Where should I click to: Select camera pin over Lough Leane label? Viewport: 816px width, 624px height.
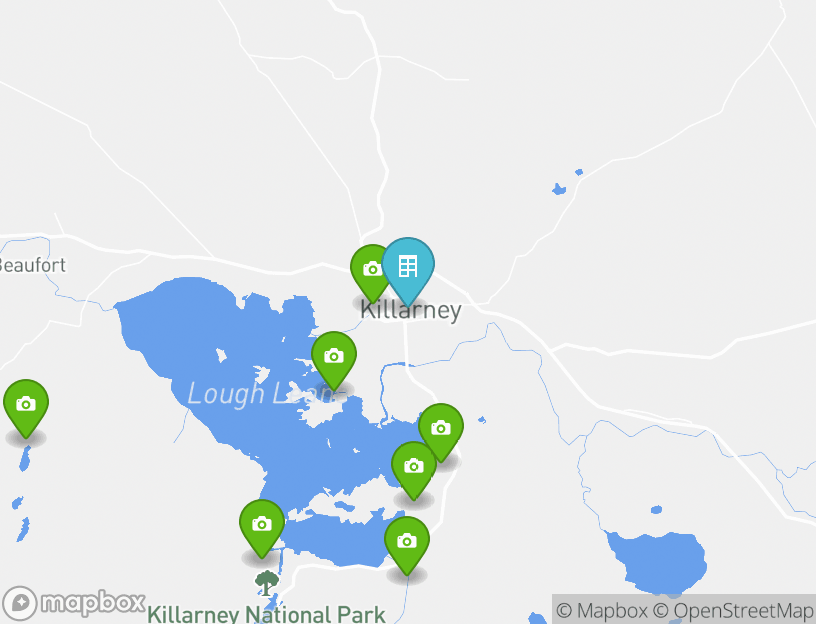[x=334, y=357]
